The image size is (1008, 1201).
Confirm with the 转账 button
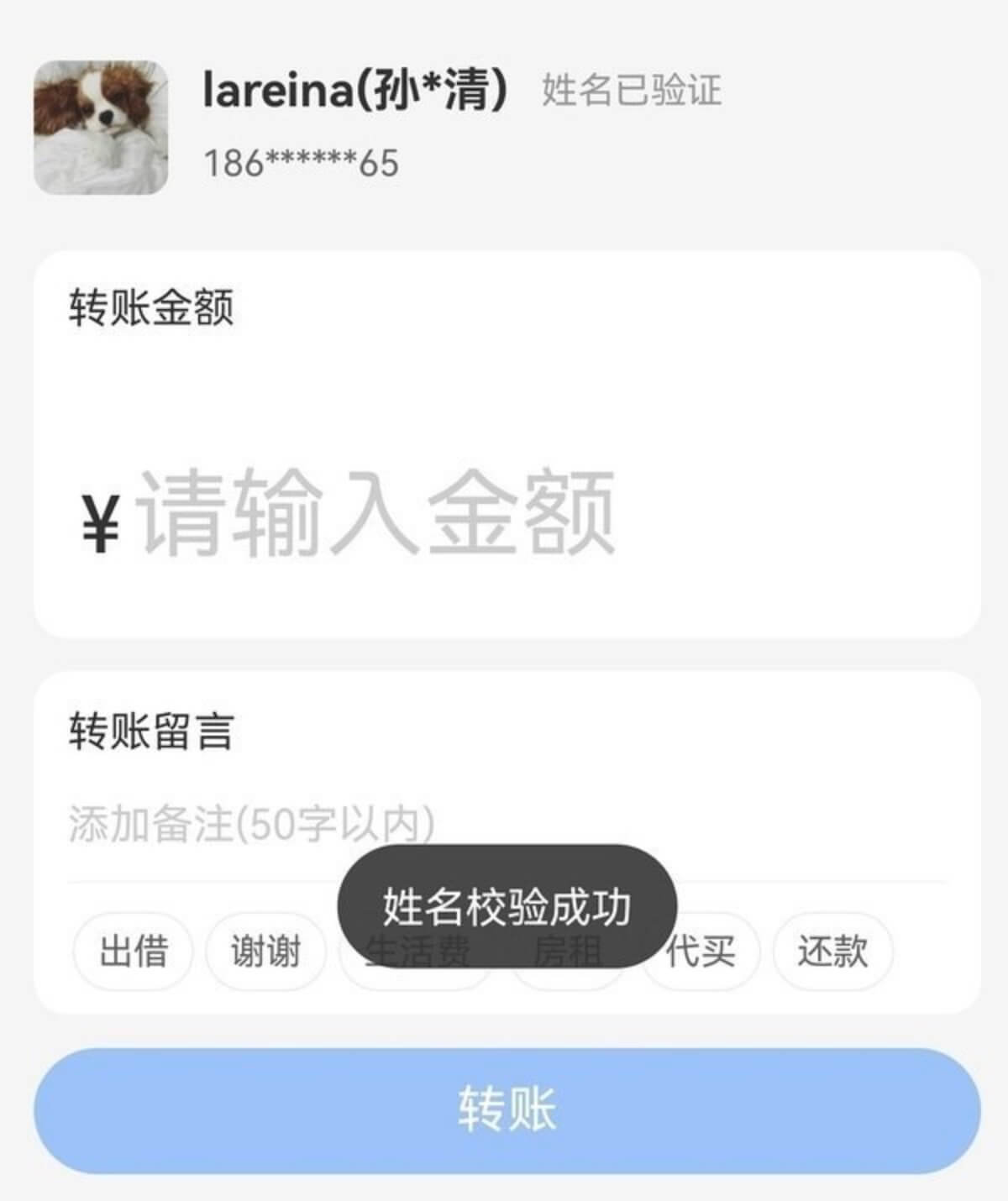pos(507,1109)
